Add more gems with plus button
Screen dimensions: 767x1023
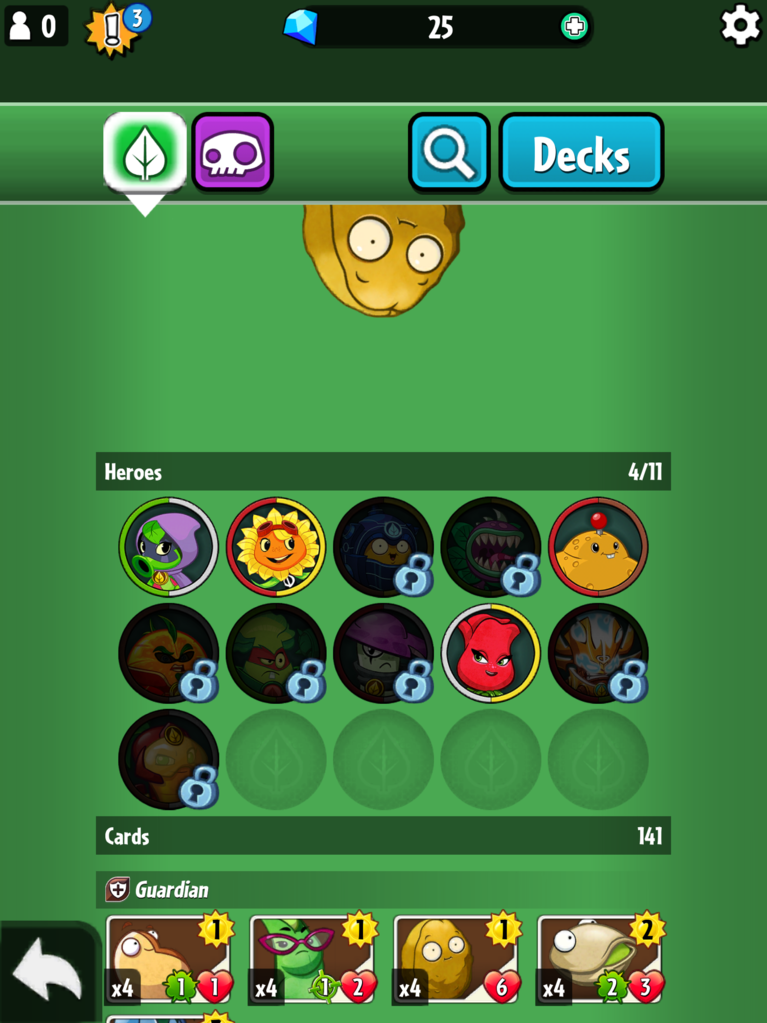pyautogui.click(x=574, y=27)
